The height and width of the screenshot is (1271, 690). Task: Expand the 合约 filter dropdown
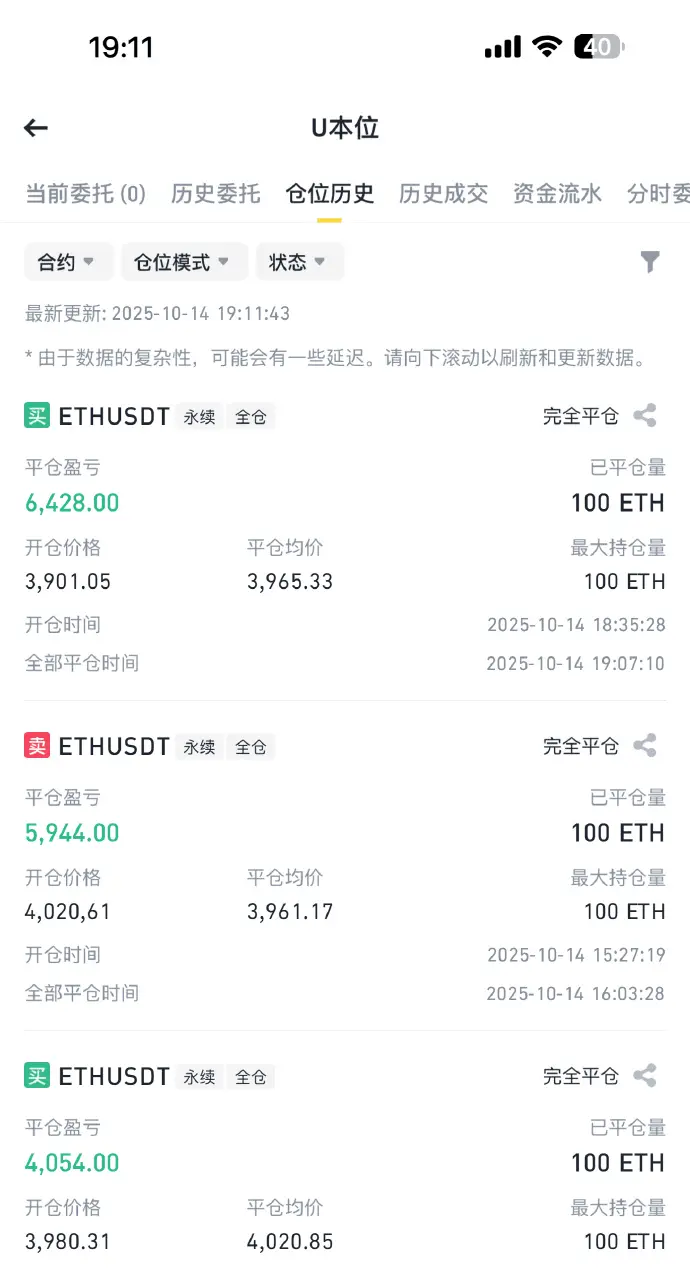(x=68, y=262)
